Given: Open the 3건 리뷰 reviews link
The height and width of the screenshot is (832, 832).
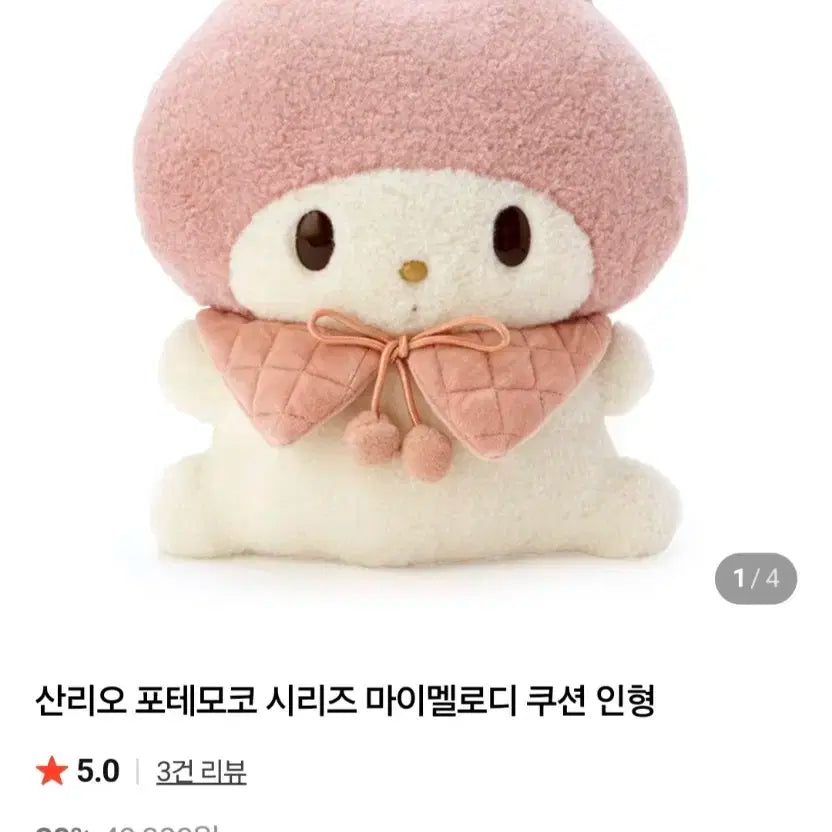Looking at the screenshot, I should (x=201, y=771).
